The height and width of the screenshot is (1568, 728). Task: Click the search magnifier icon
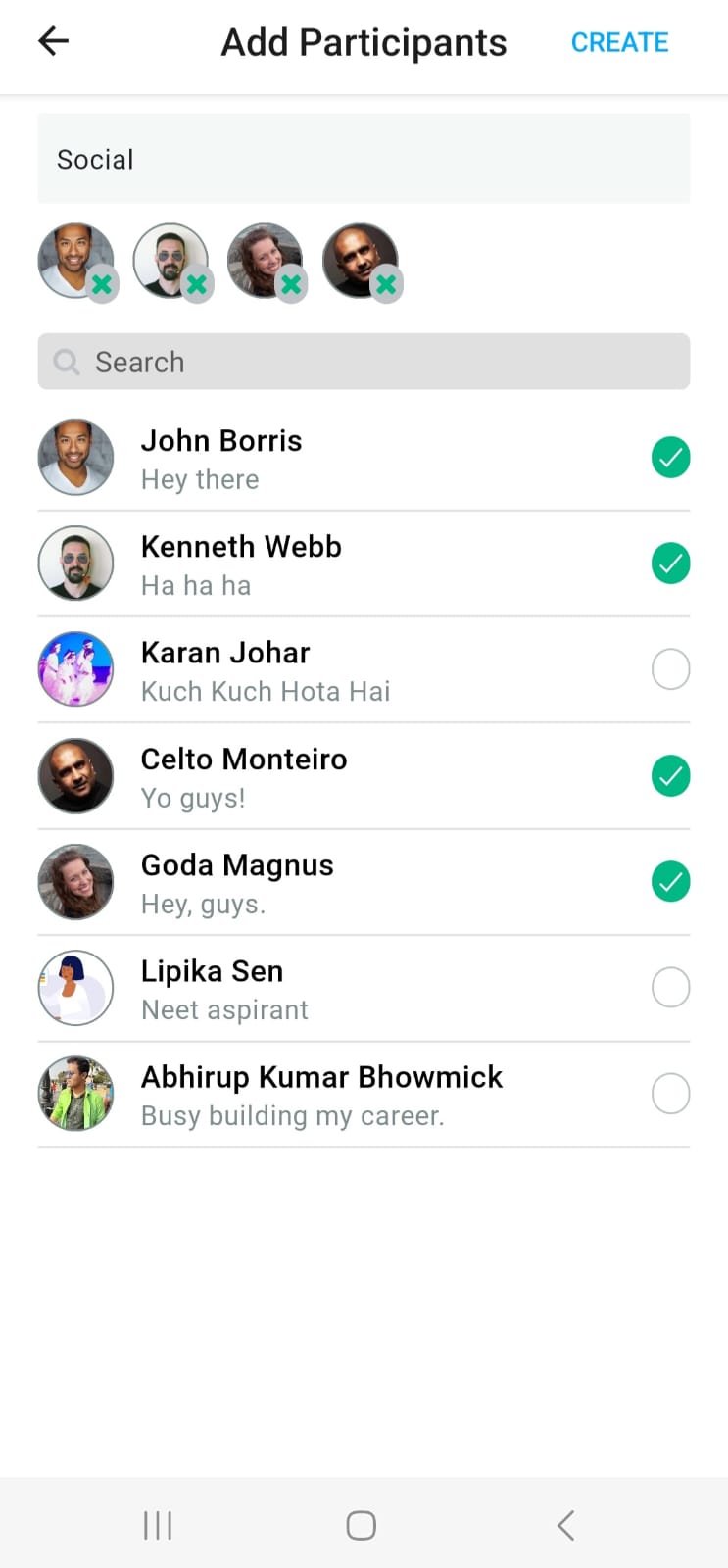(x=66, y=362)
